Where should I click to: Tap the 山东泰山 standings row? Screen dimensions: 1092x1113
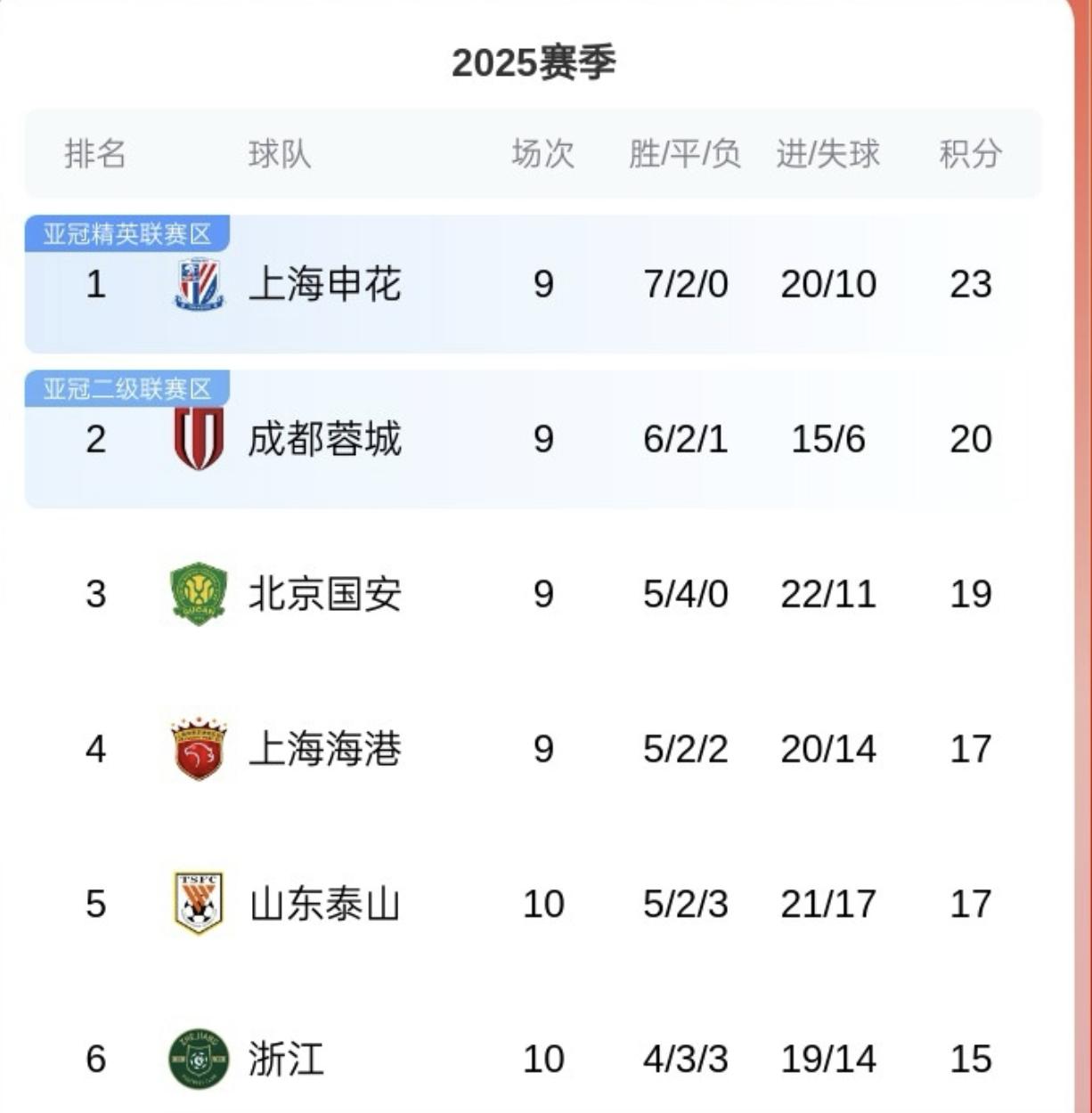pyautogui.click(x=324, y=905)
